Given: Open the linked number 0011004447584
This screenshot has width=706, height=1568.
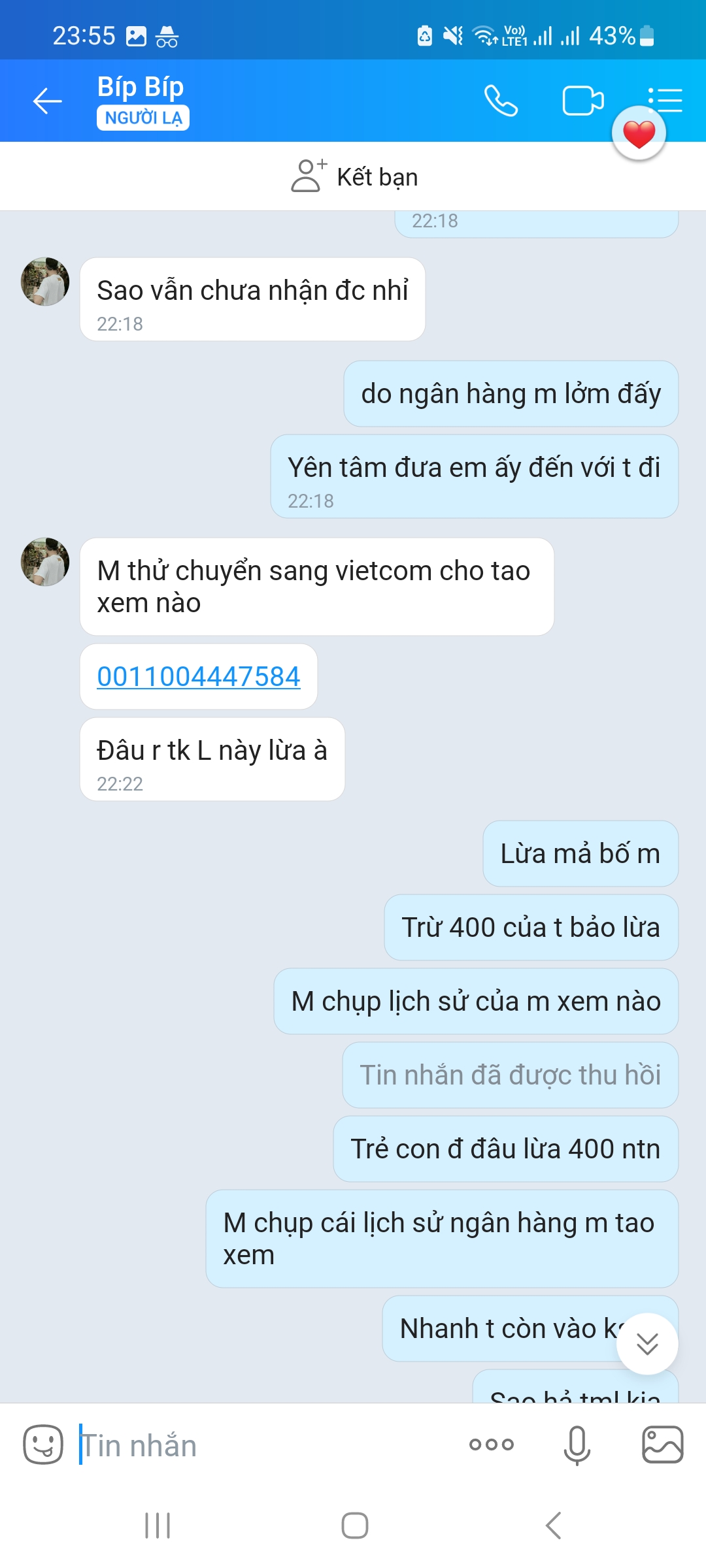Looking at the screenshot, I should pos(199,677).
